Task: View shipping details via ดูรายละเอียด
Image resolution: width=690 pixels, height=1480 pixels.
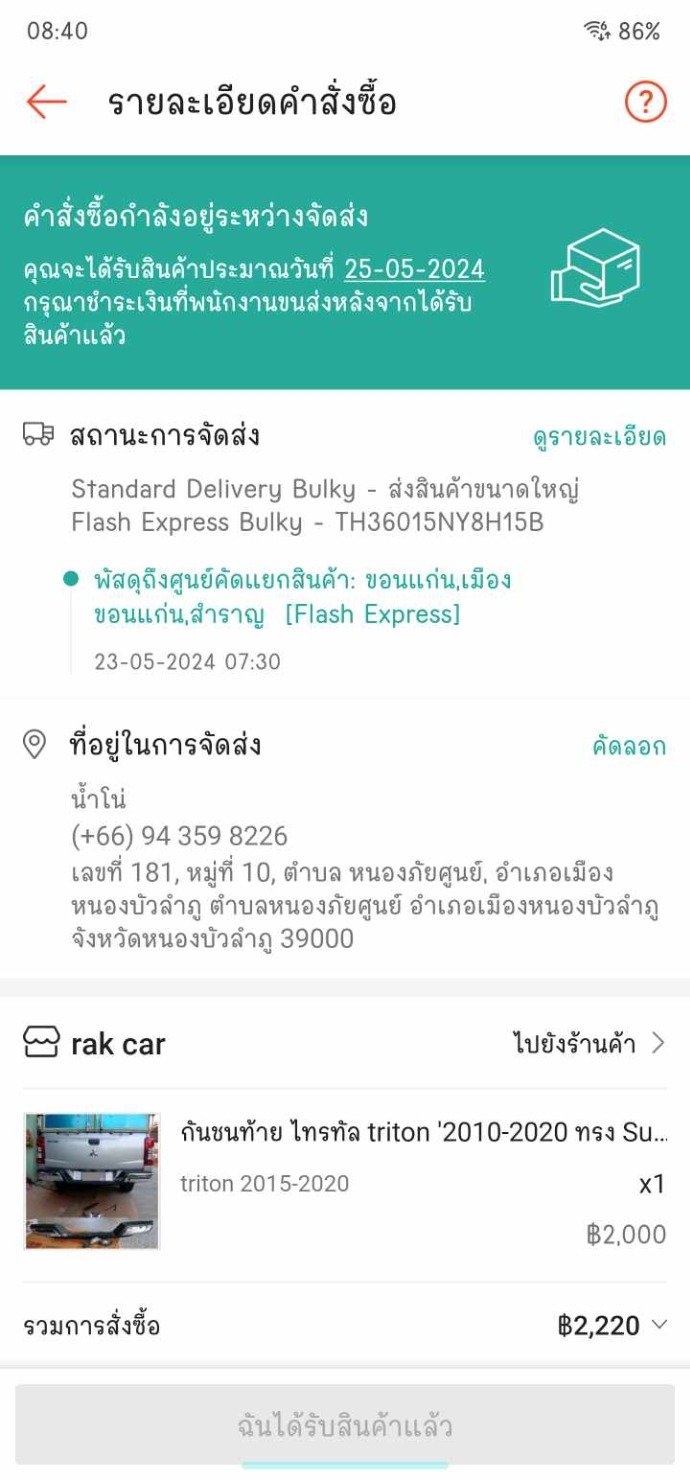Action: click(x=599, y=437)
